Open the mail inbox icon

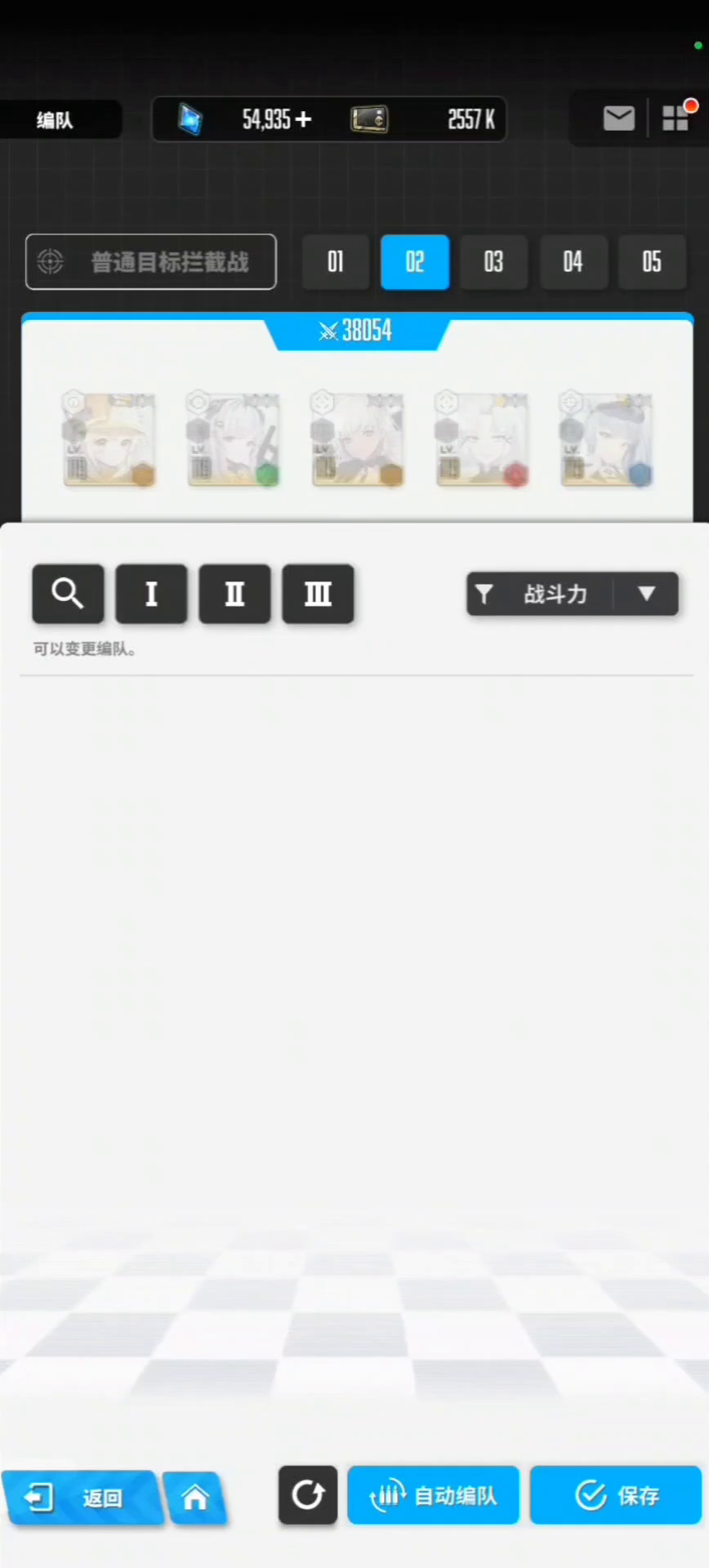click(618, 119)
